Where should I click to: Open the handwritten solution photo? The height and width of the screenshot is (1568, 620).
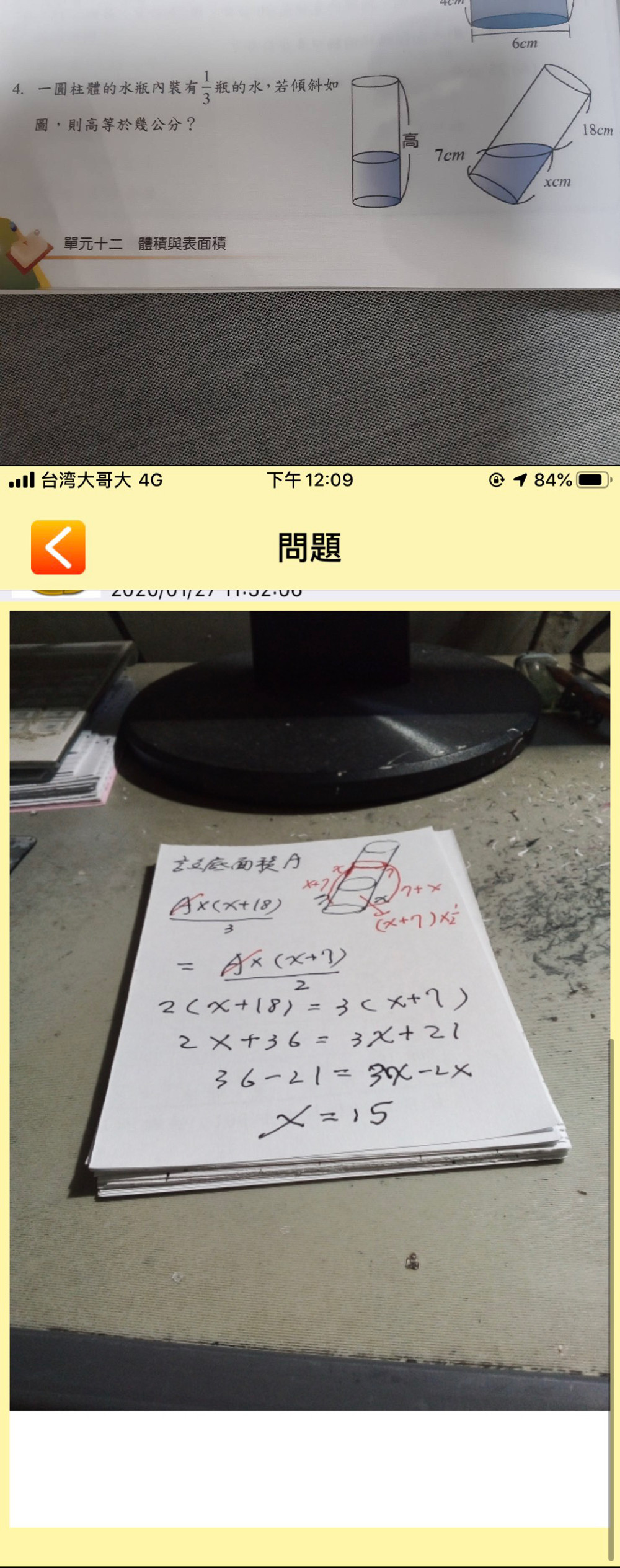coord(310,1011)
